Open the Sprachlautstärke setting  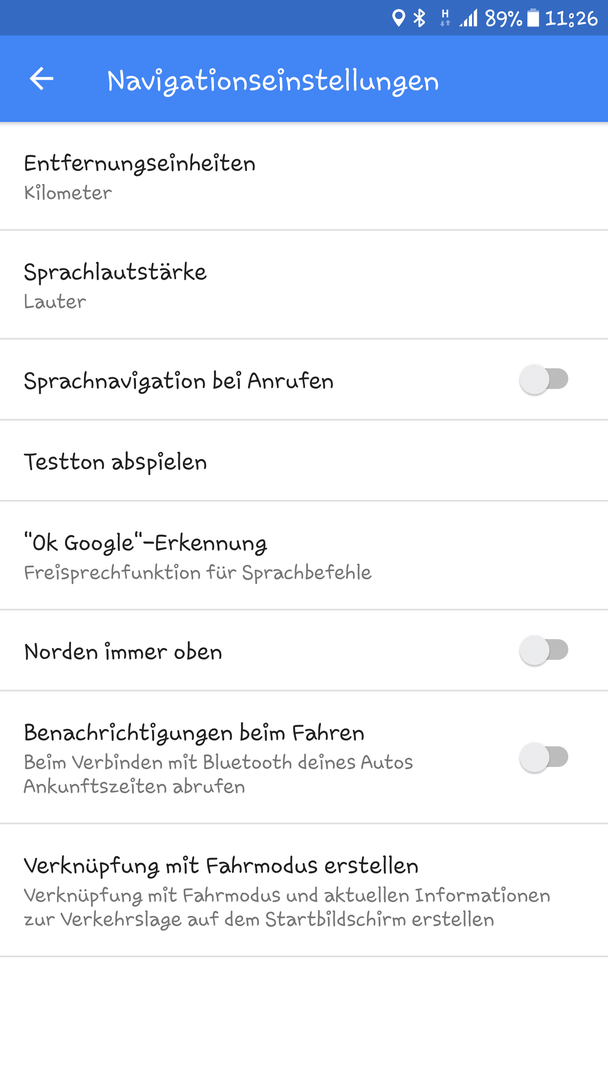(x=304, y=284)
